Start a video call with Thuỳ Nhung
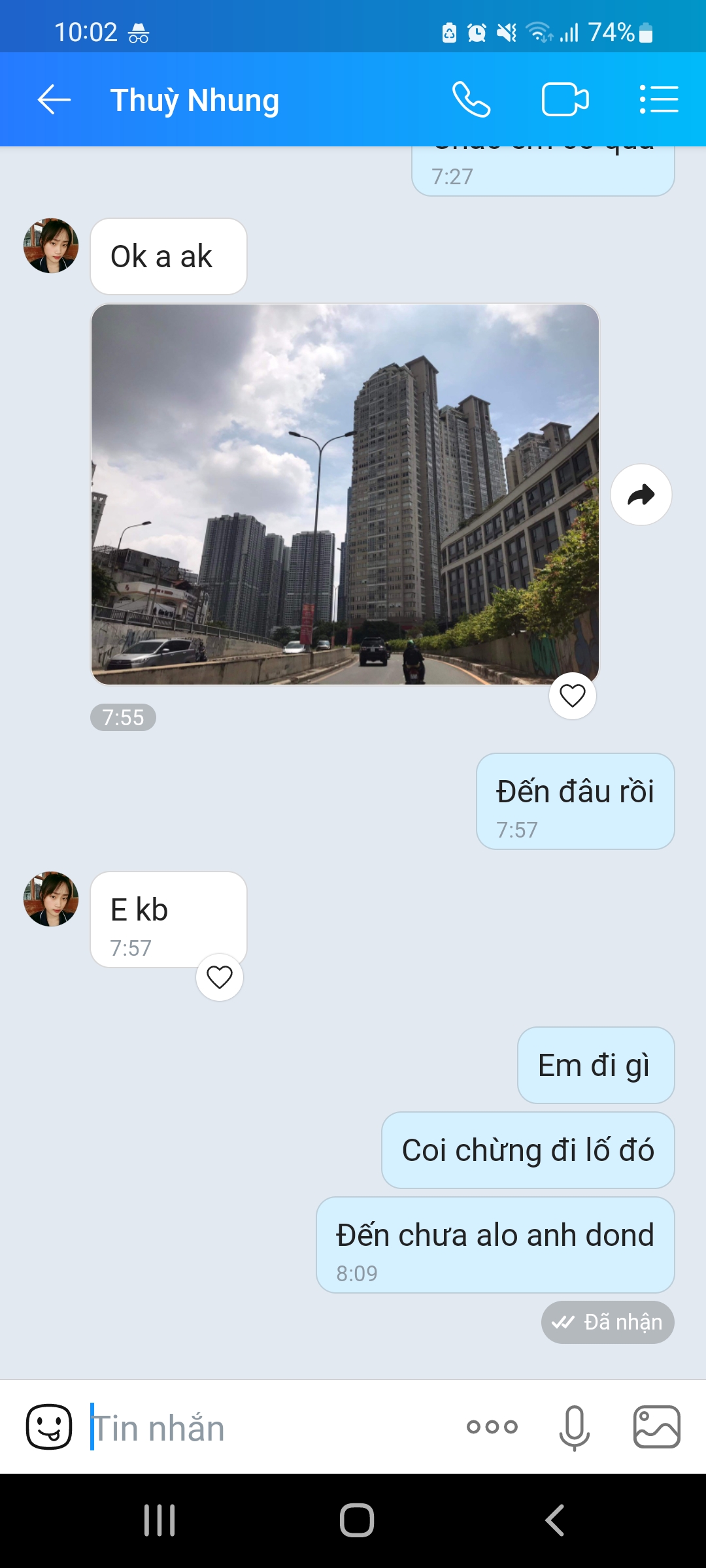The width and height of the screenshot is (706, 1568). click(565, 100)
